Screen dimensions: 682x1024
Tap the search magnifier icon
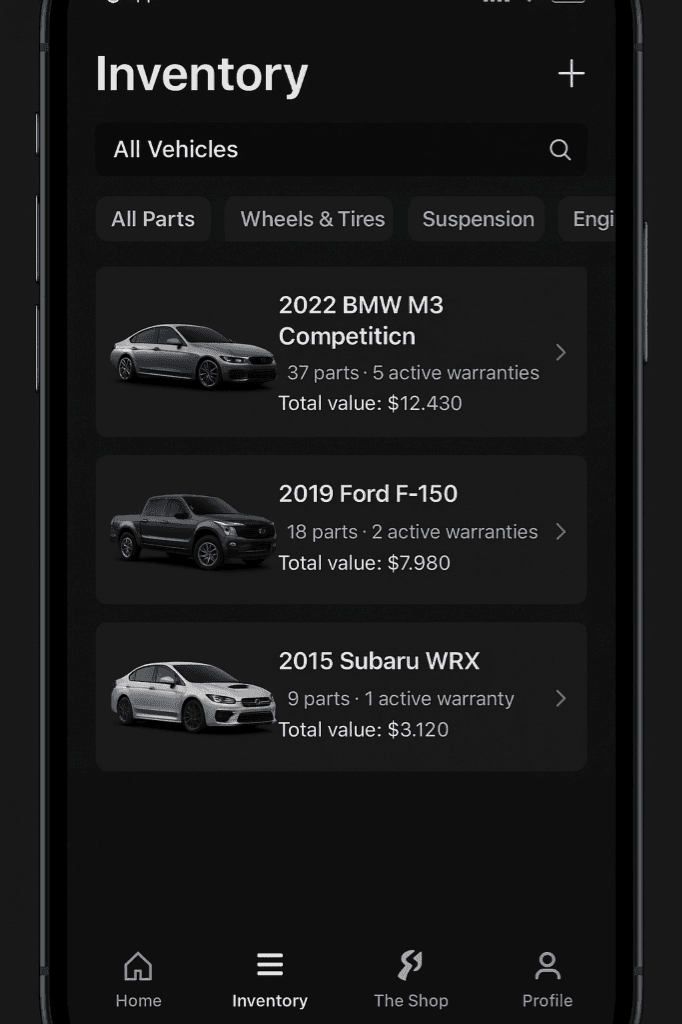[x=560, y=150]
